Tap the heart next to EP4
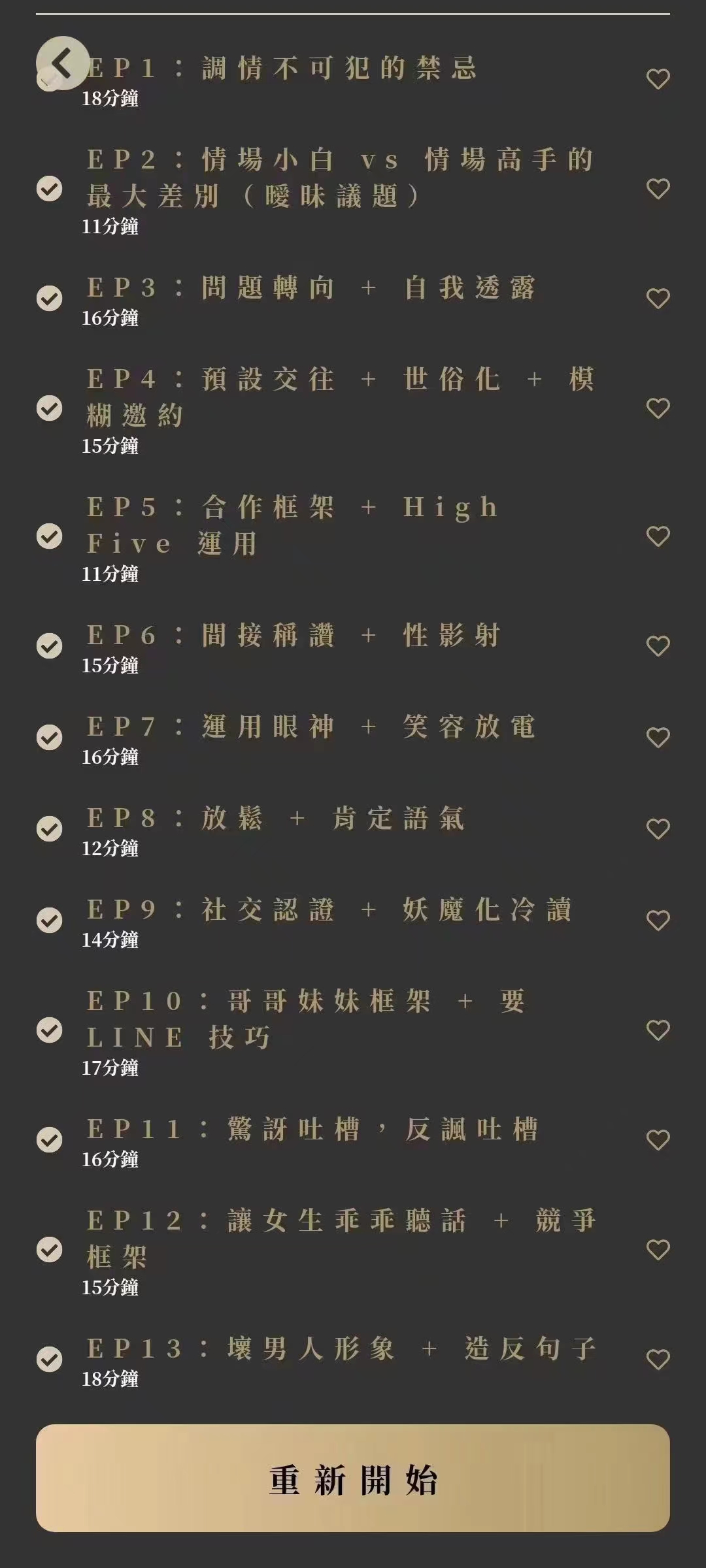 click(658, 408)
